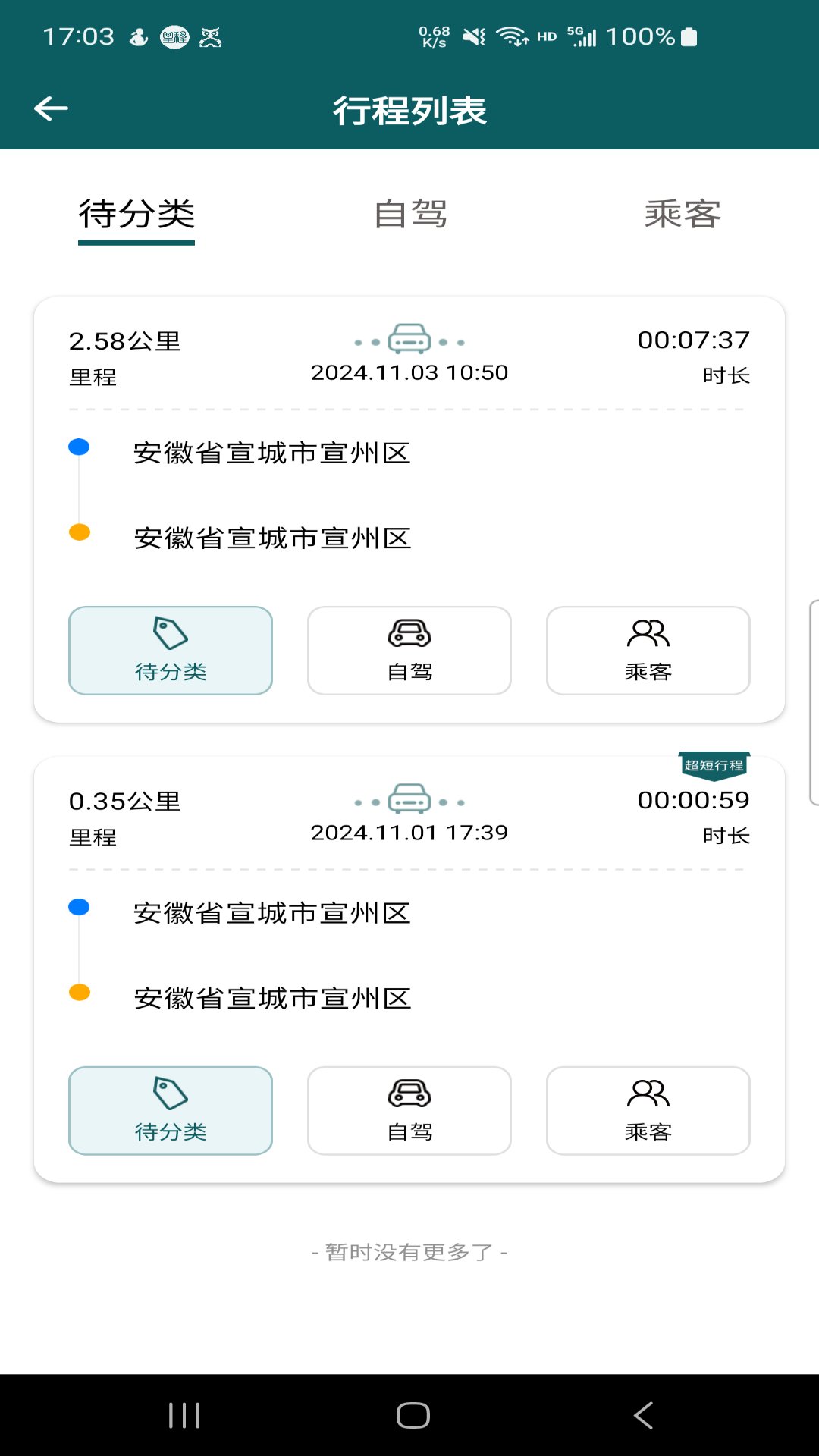Tap the Wi-Fi icon in the status bar
The width and height of the screenshot is (819, 1456).
point(512,36)
